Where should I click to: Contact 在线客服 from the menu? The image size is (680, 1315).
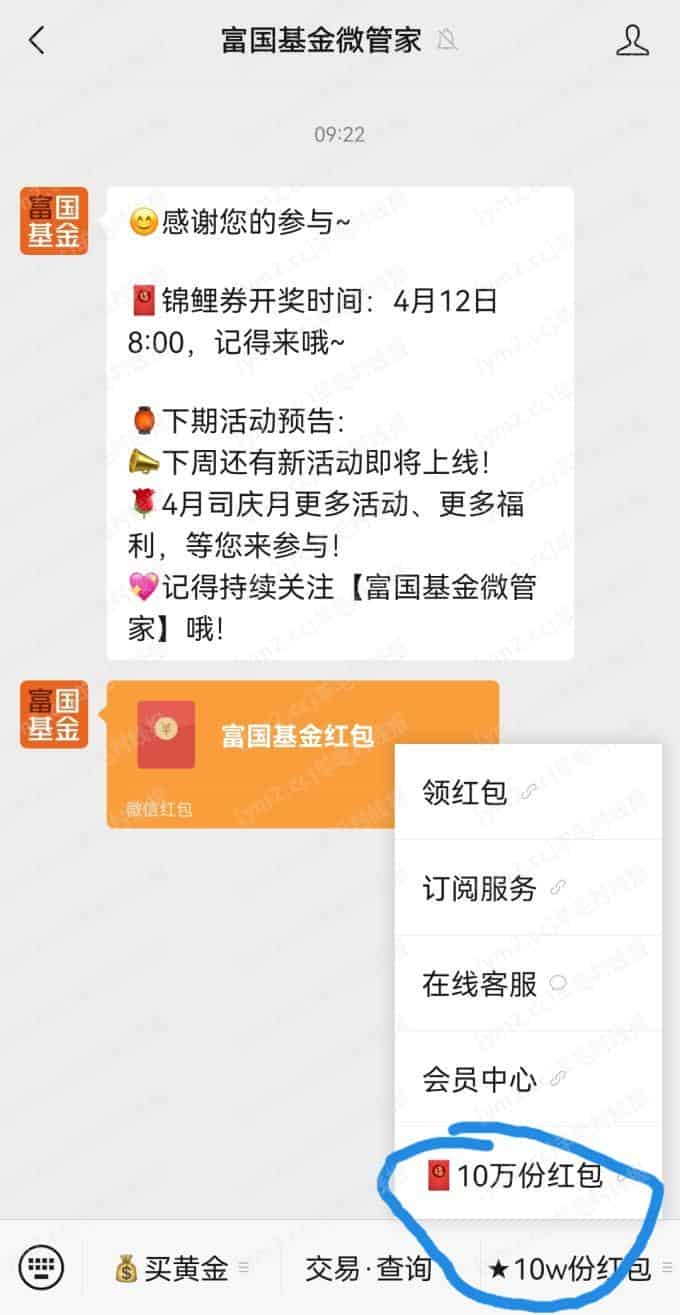click(528, 984)
